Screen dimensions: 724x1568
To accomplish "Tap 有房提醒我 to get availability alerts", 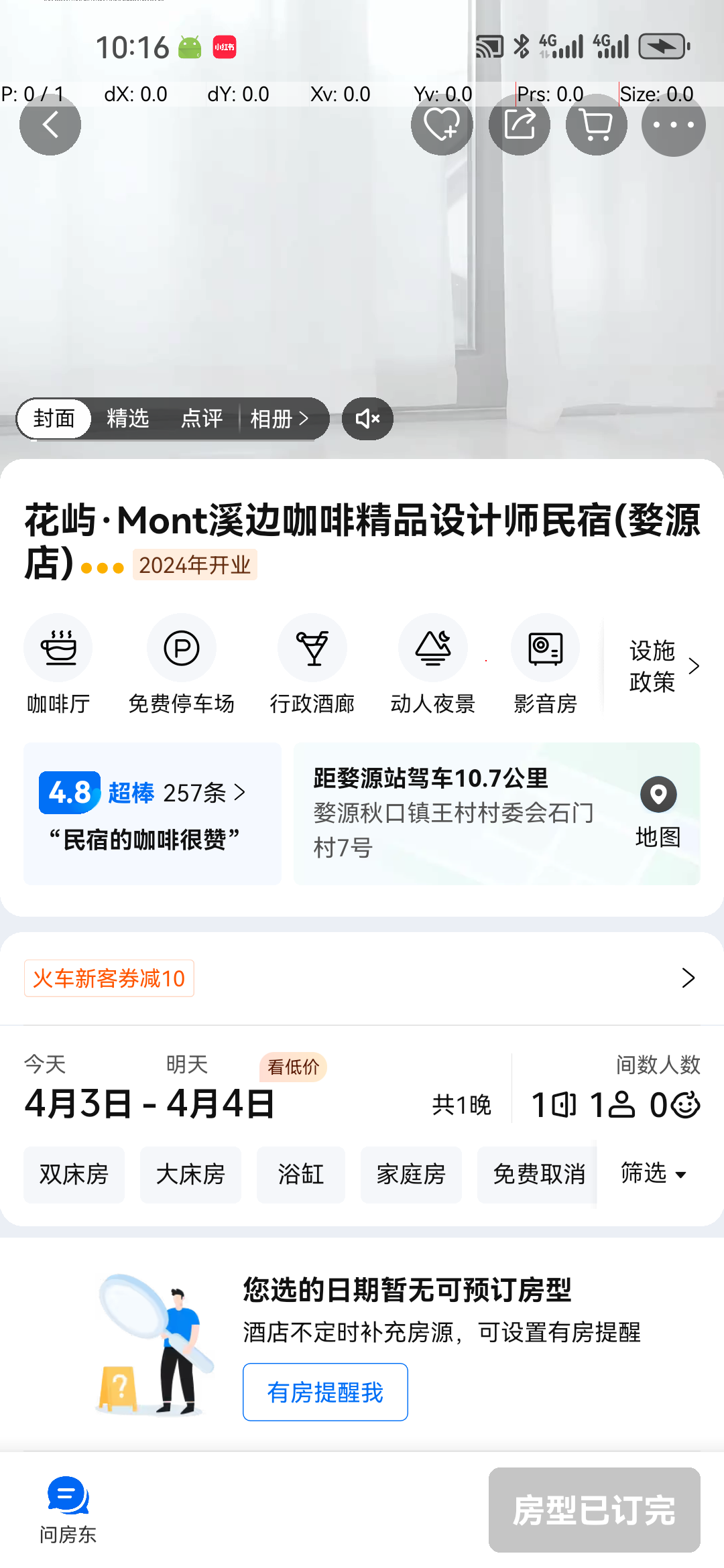I will [x=325, y=1392].
